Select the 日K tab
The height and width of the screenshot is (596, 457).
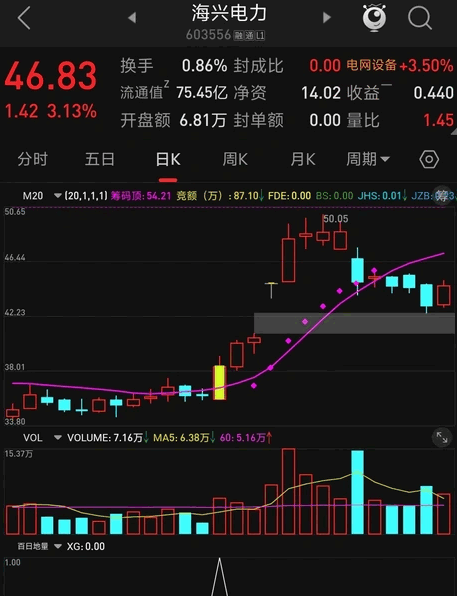coord(168,159)
